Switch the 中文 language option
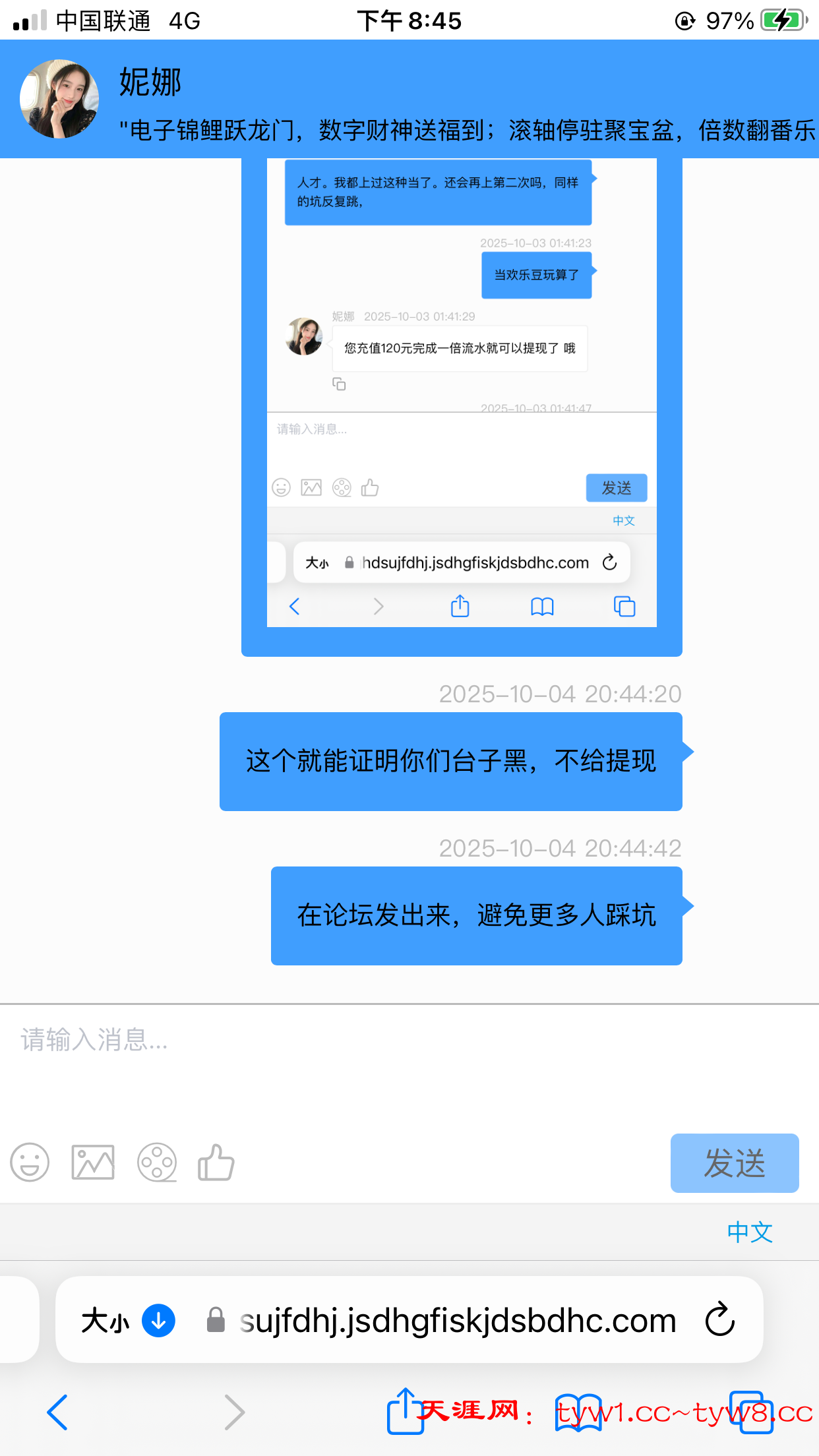 click(x=748, y=1232)
